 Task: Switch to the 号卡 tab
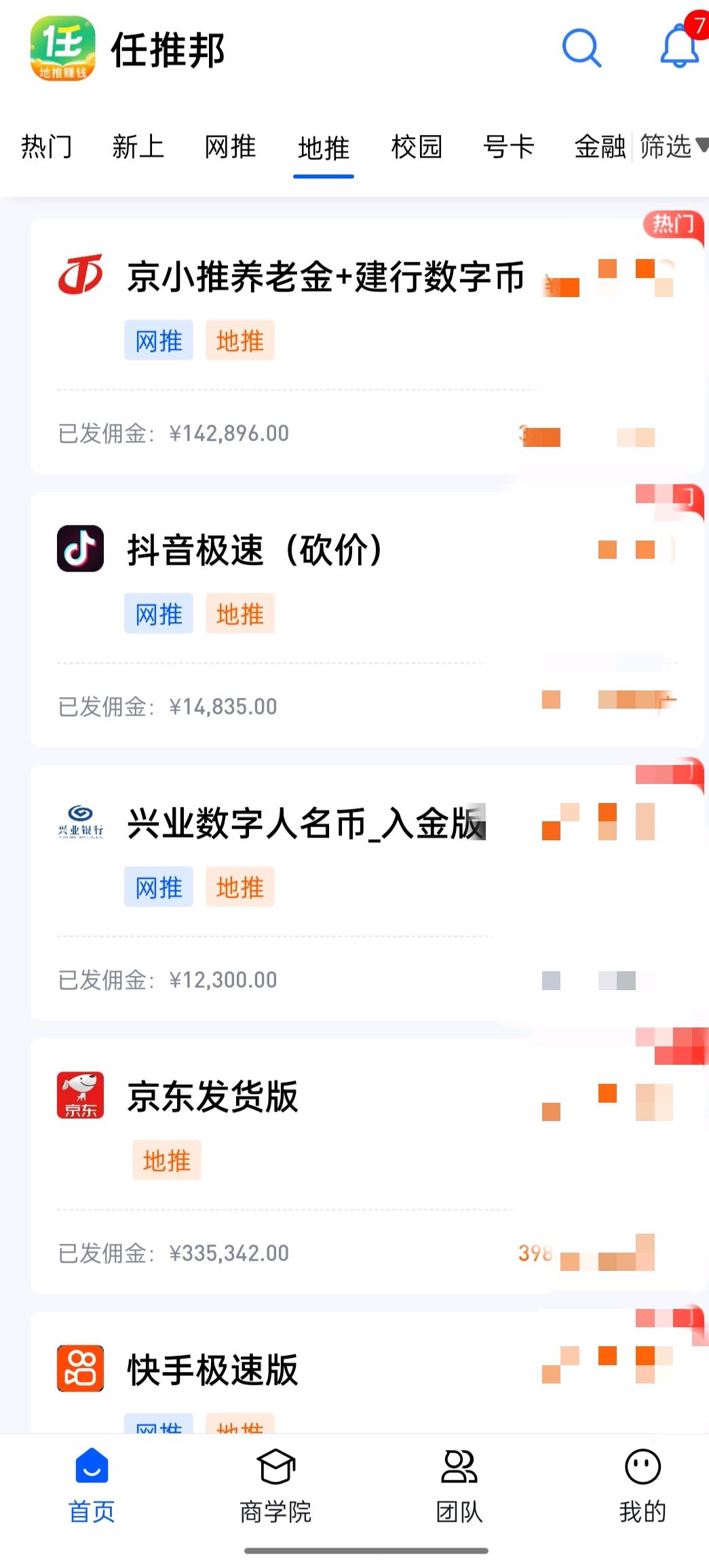[x=509, y=146]
